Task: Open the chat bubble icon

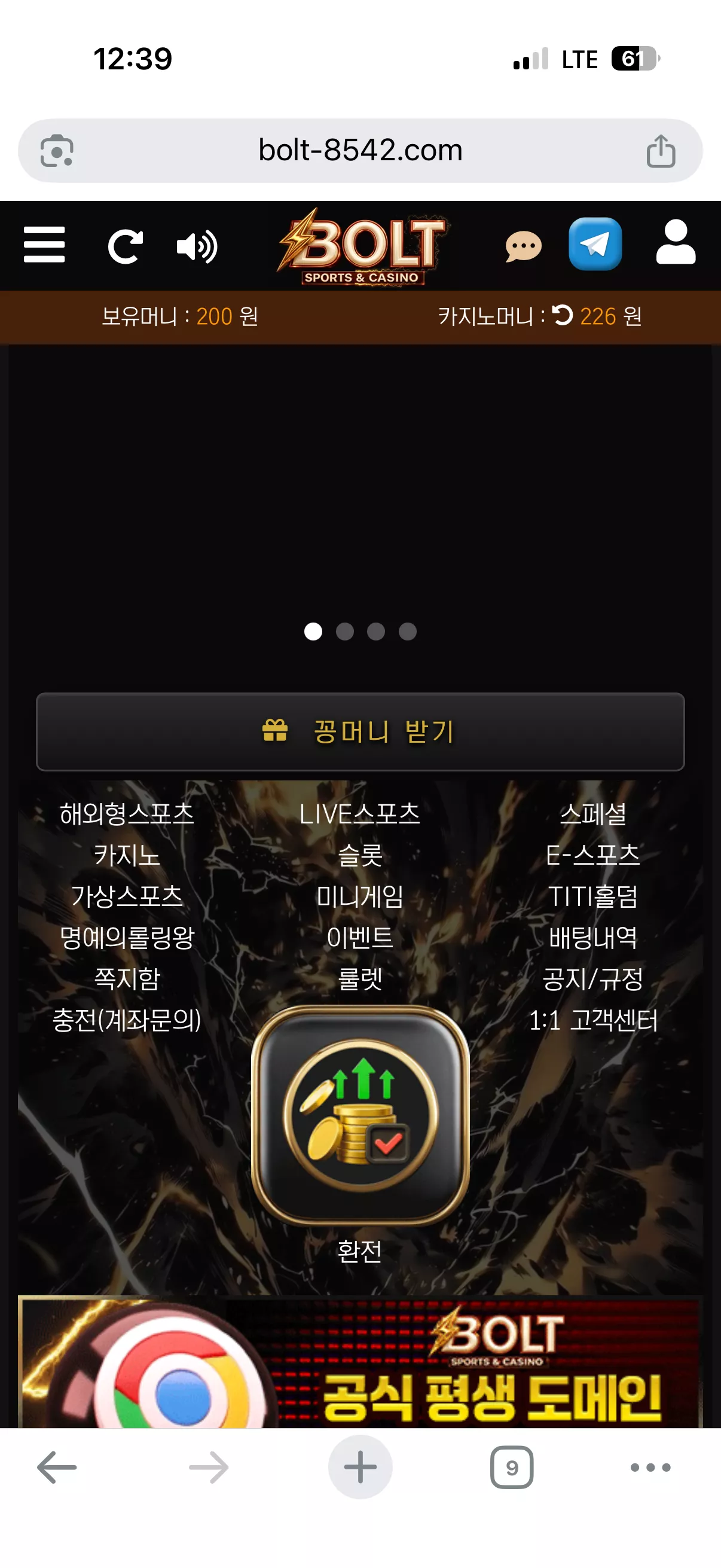Action: click(x=523, y=246)
